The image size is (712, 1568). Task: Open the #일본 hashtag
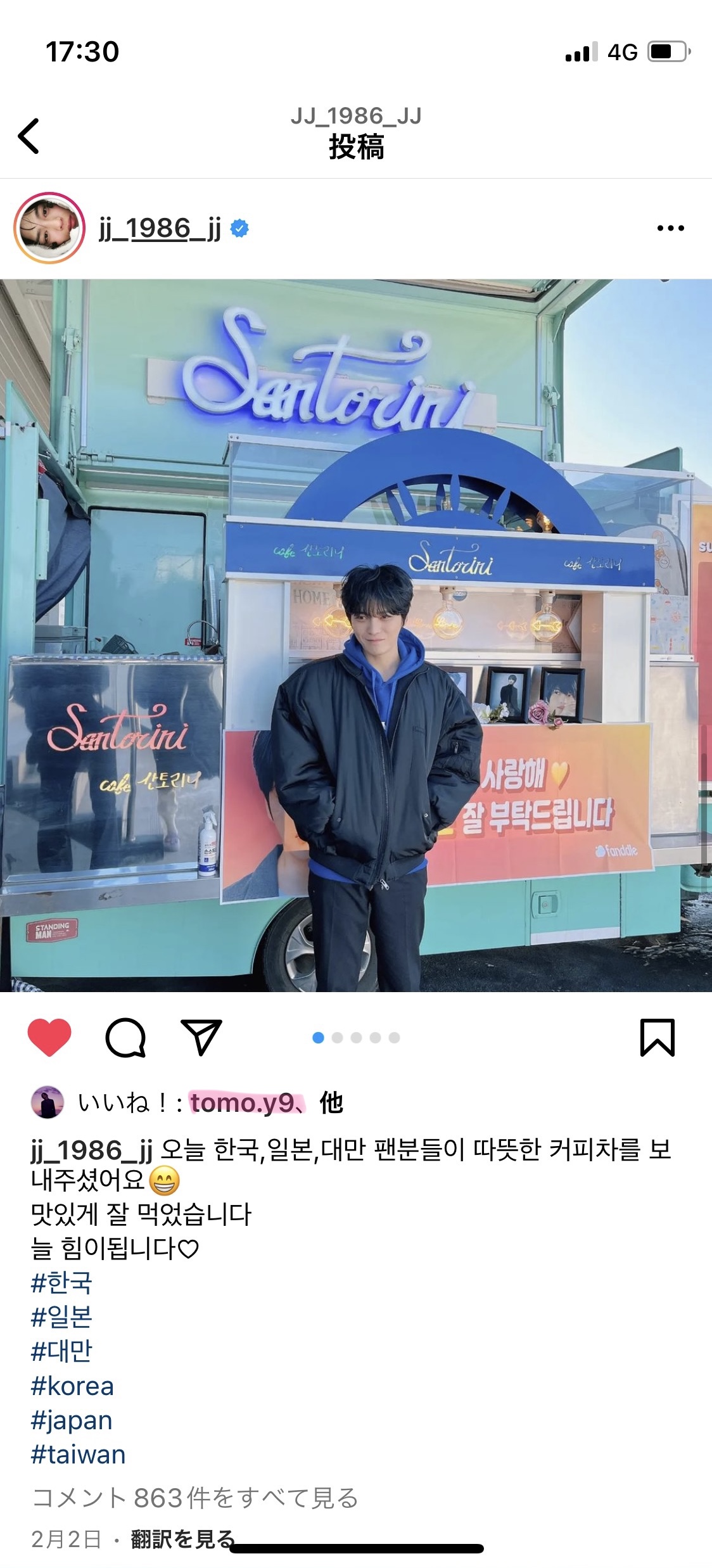pos(61,1317)
